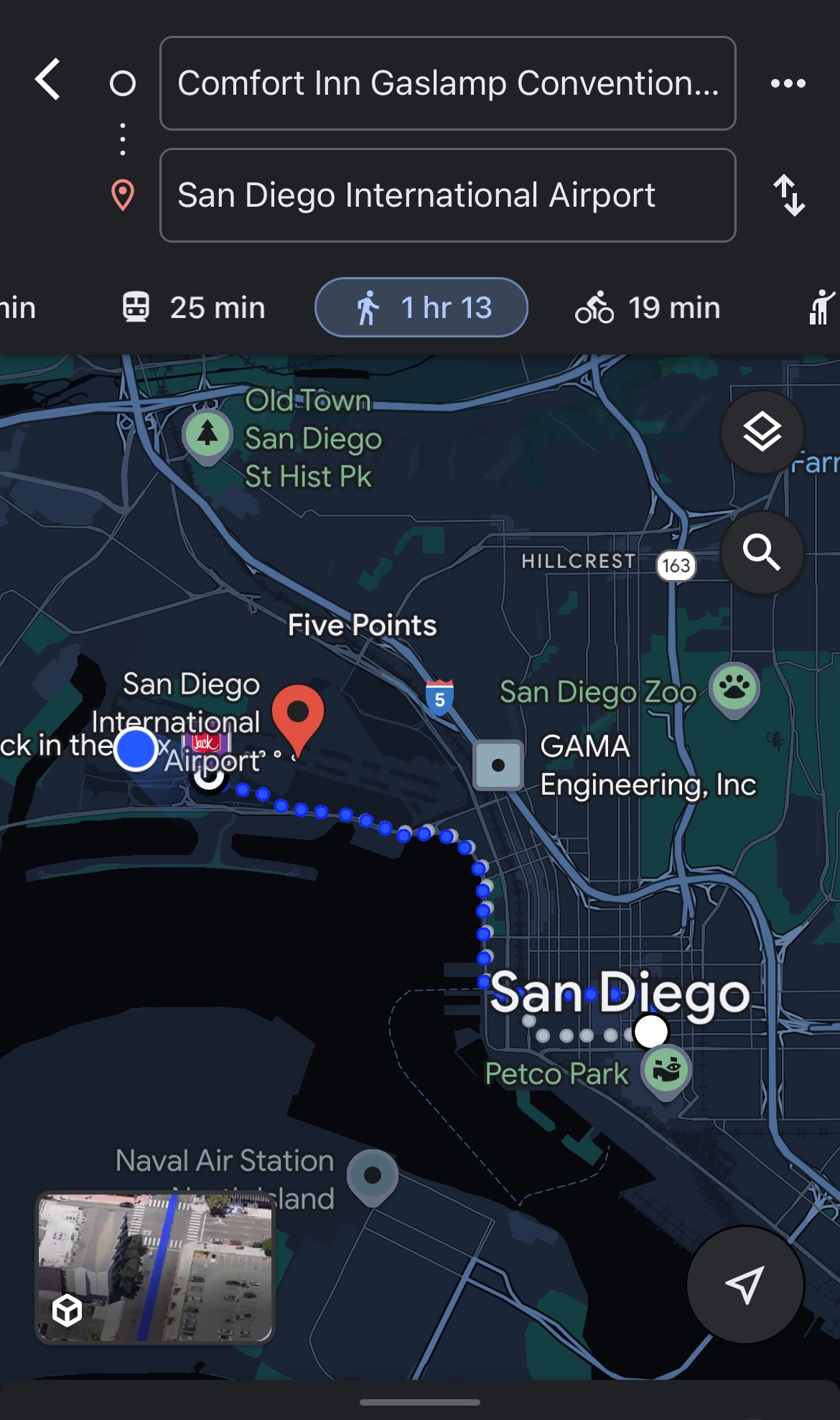Open Petco Park place marker
Viewport: 840px width, 1420px height.
click(x=666, y=1070)
